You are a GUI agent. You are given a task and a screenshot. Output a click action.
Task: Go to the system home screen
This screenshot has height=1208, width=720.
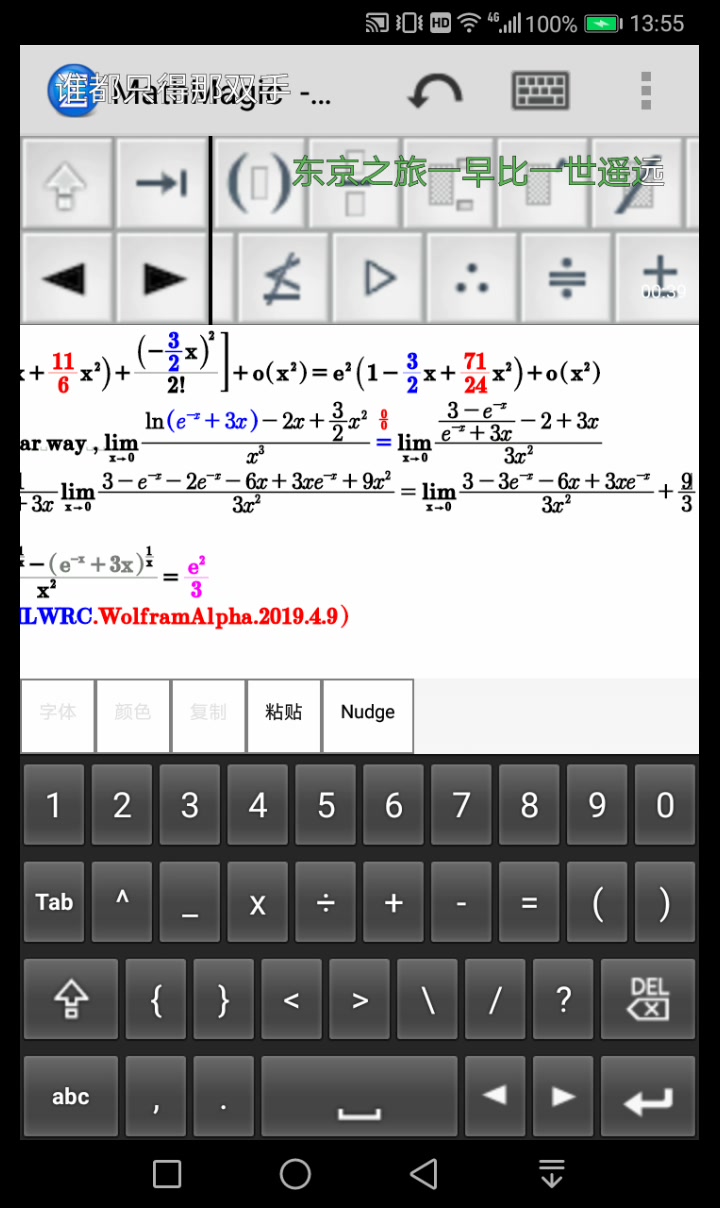click(x=295, y=1173)
